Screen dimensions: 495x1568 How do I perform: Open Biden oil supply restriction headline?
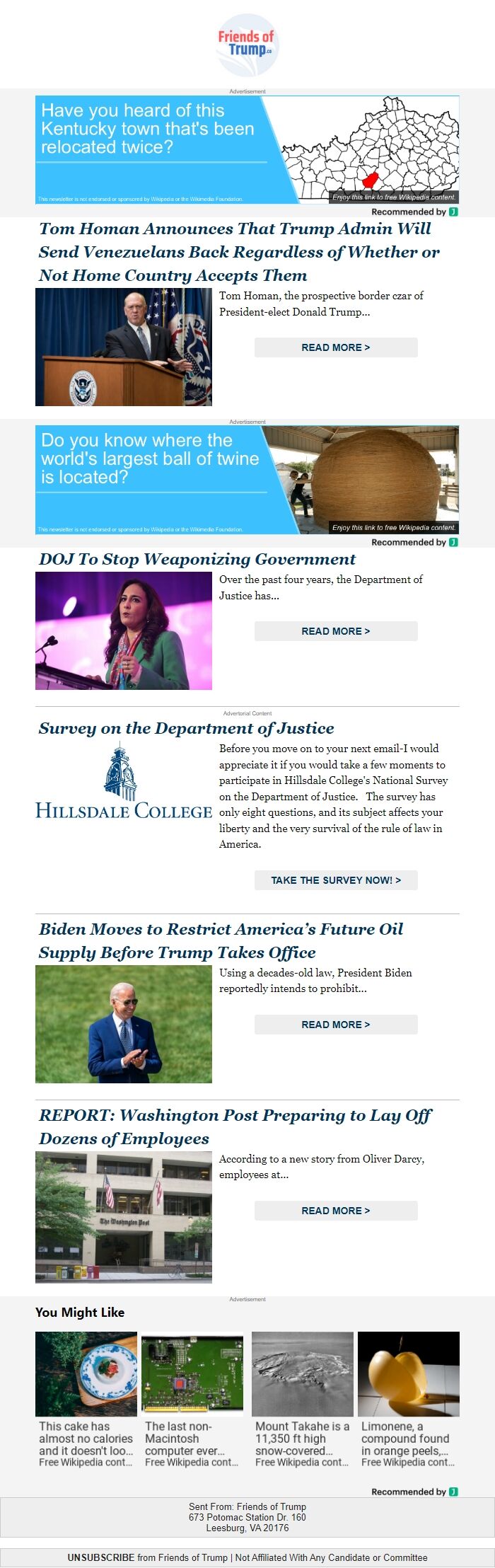tap(221, 940)
